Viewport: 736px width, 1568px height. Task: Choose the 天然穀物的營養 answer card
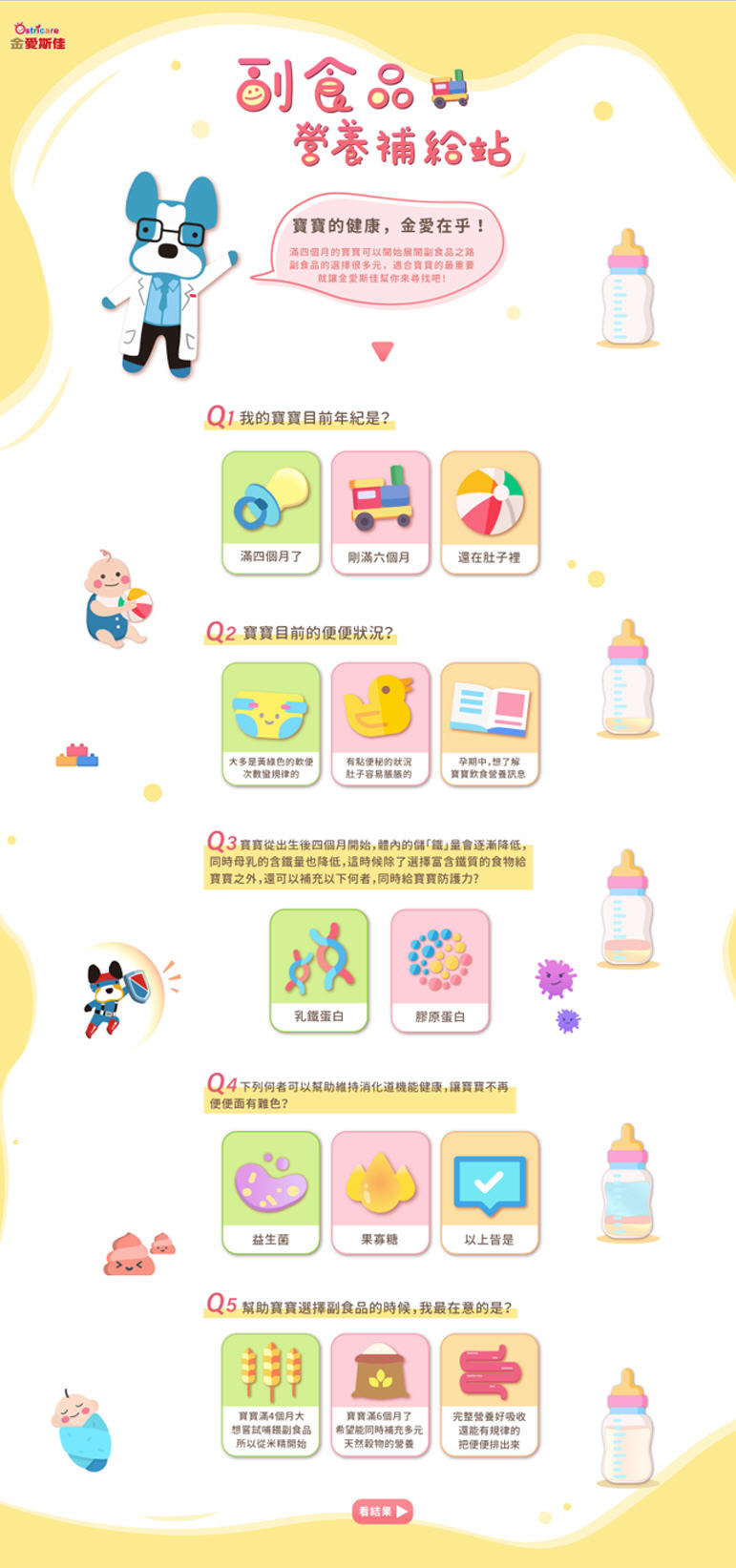point(380,1395)
